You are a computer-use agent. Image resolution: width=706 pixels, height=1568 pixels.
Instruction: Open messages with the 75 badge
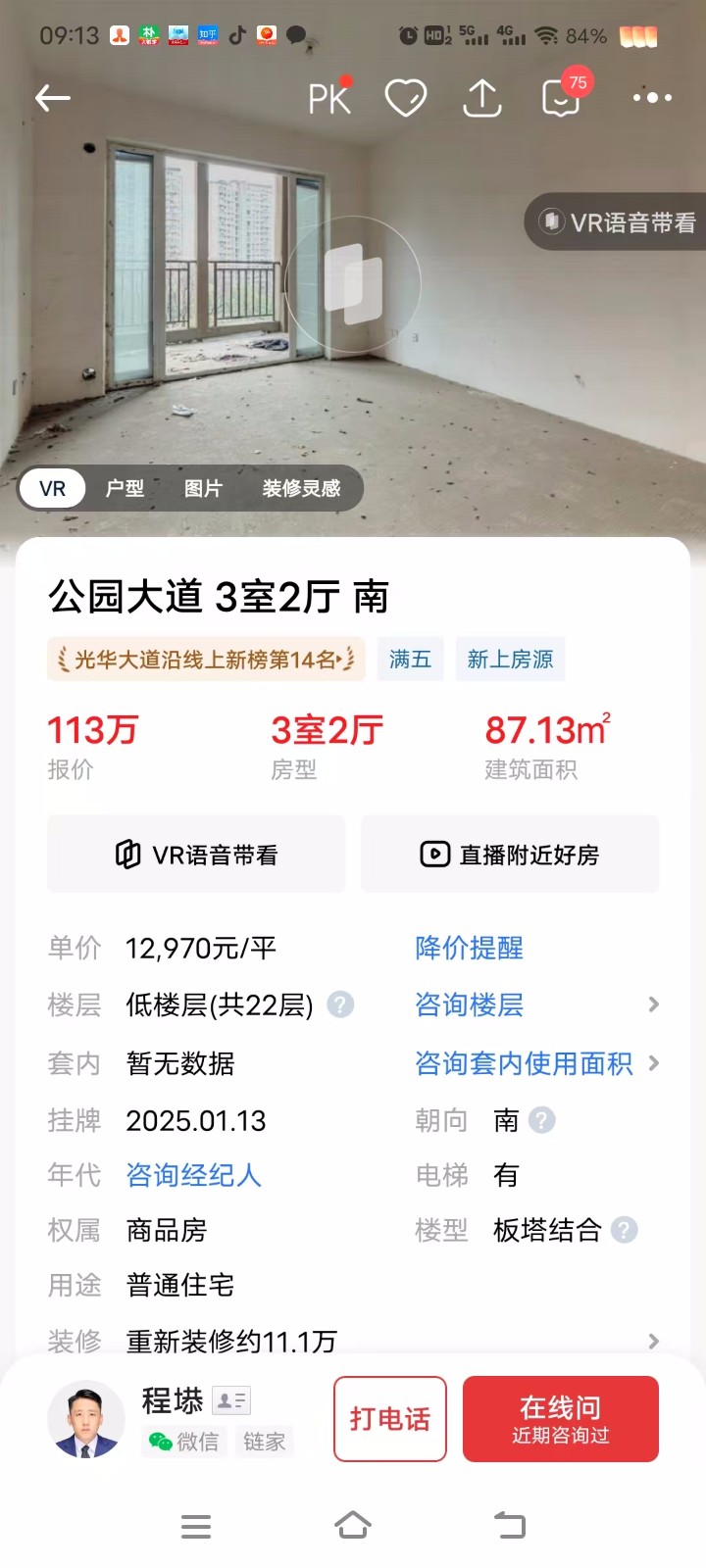[x=562, y=98]
